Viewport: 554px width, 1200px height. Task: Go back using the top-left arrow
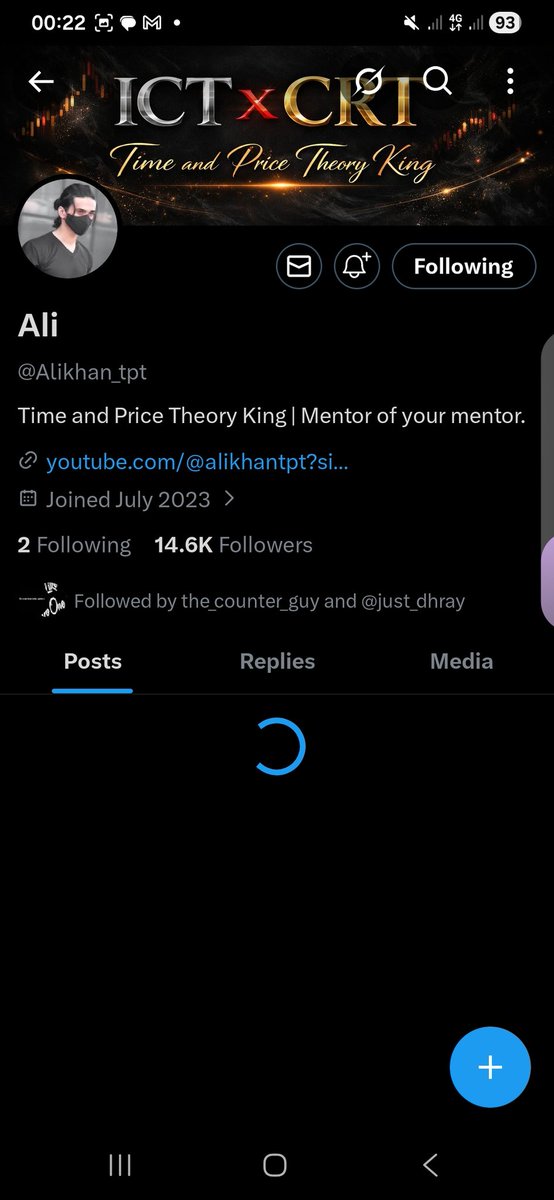pyautogui.click(x=41, y=82)
